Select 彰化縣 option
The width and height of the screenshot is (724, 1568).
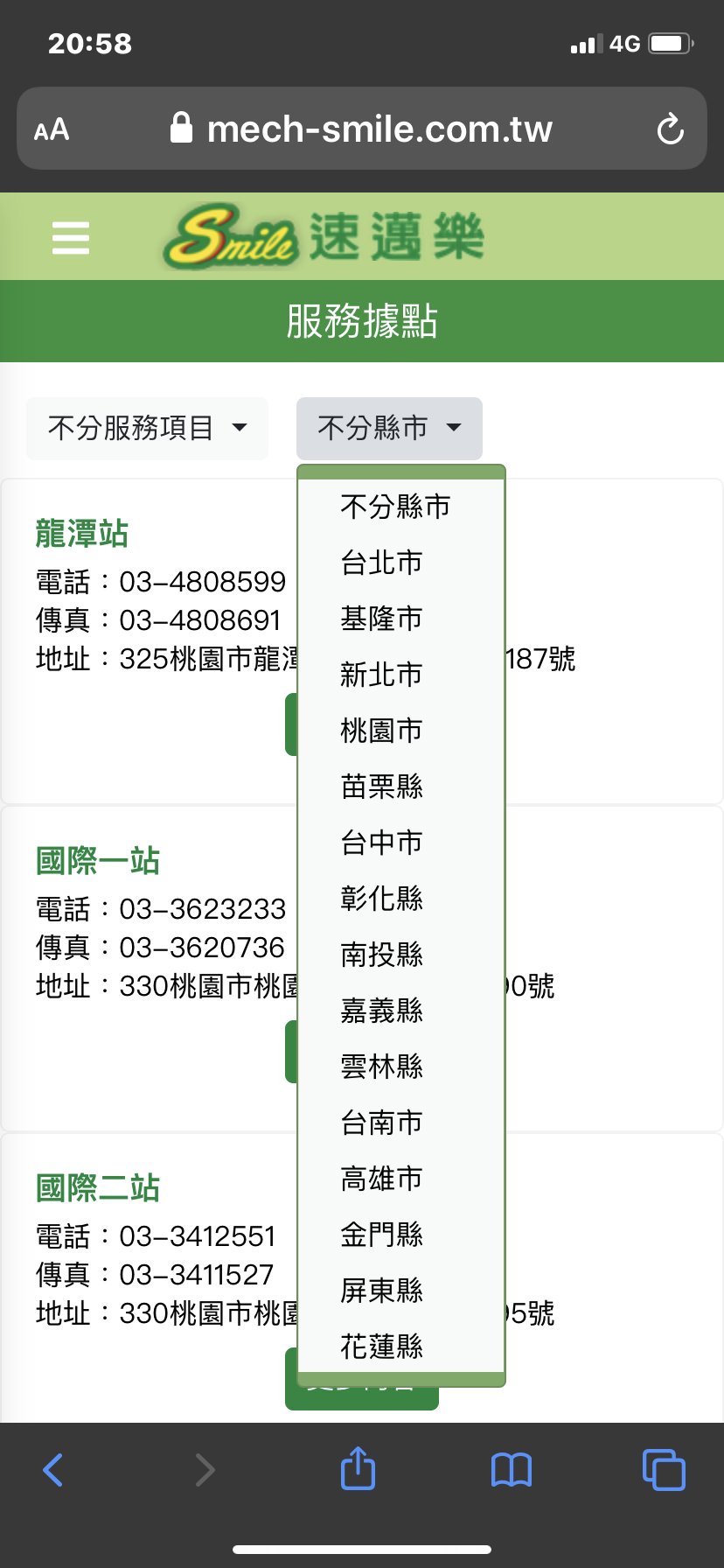click(x=401, y=899)
